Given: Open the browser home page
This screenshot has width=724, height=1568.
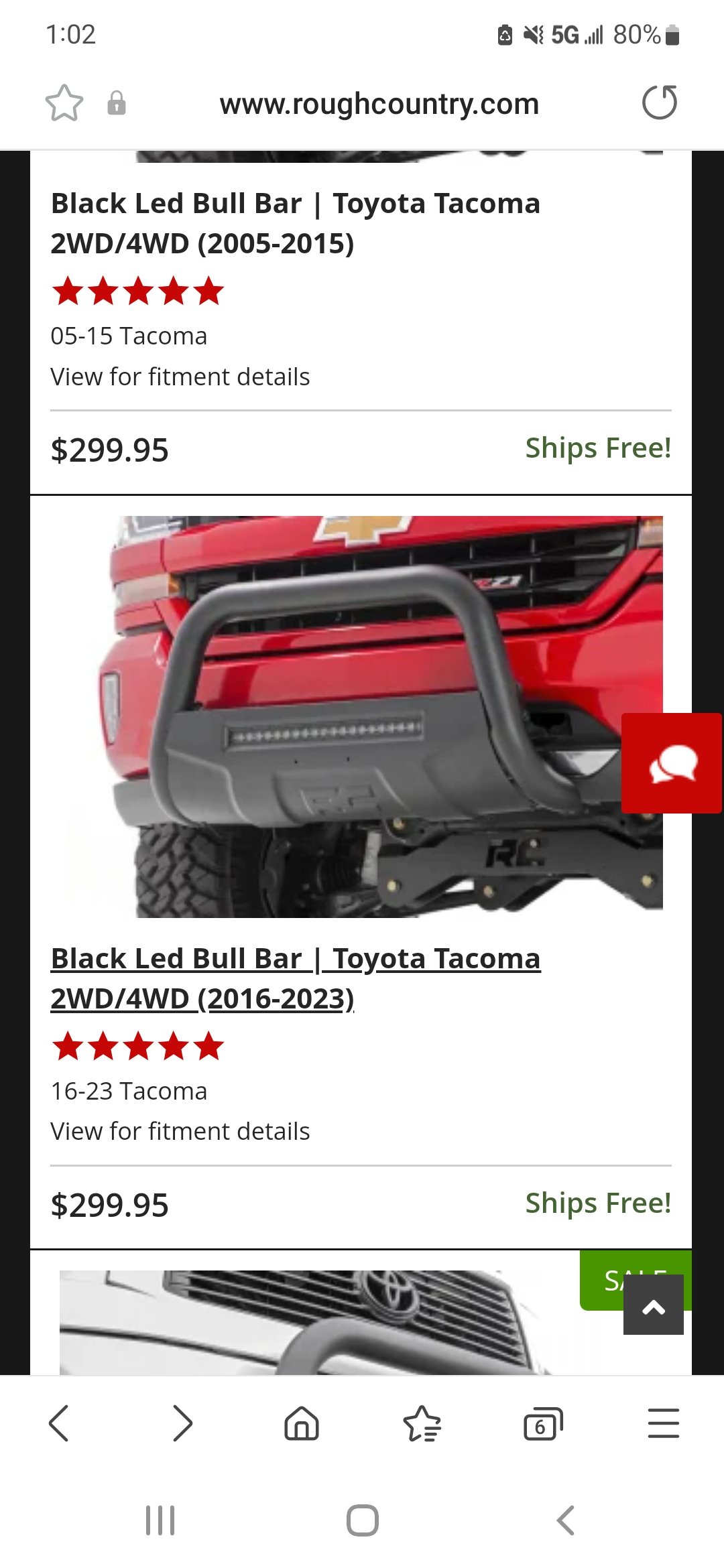Looking at the screenshot, I should pos(302,1423).
